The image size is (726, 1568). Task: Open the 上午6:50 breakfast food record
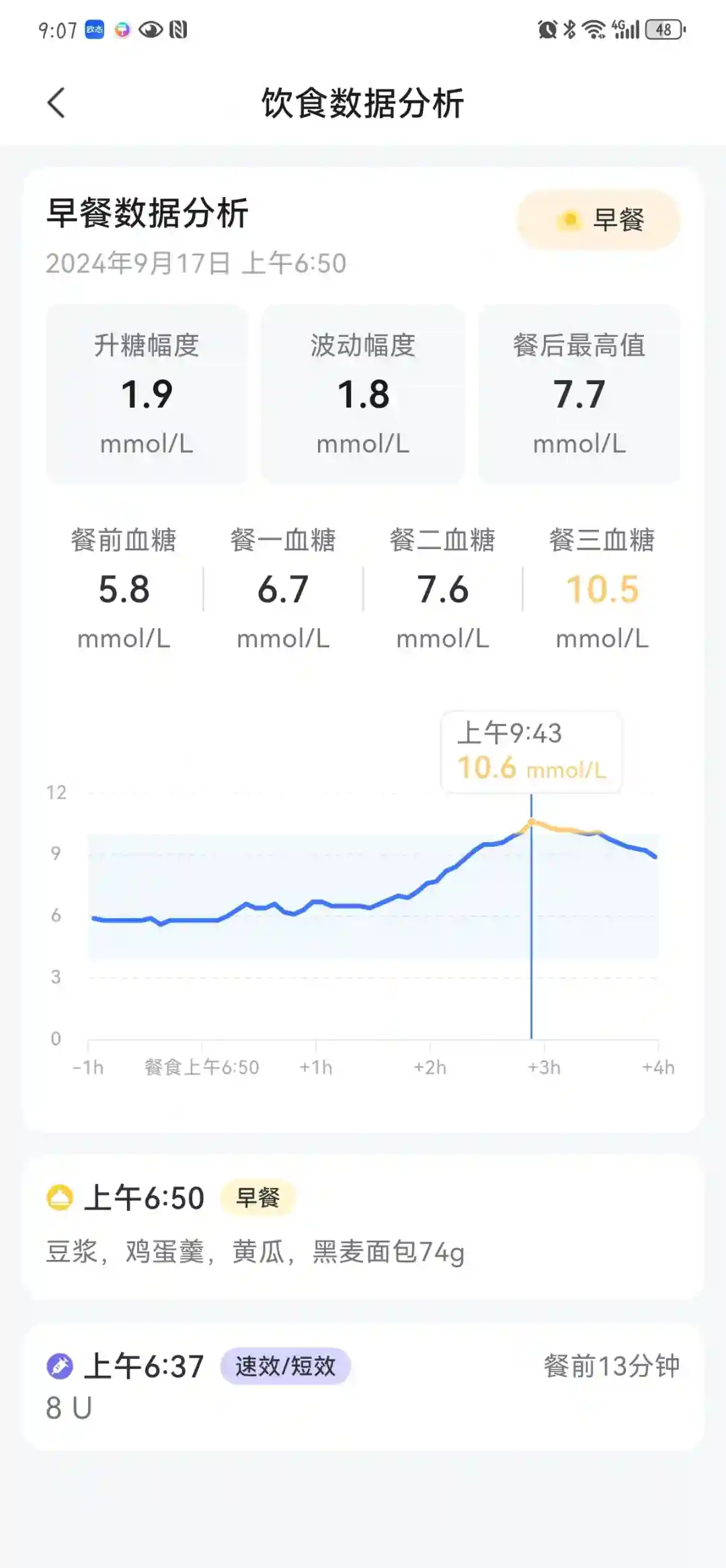tap(363, 1226)
